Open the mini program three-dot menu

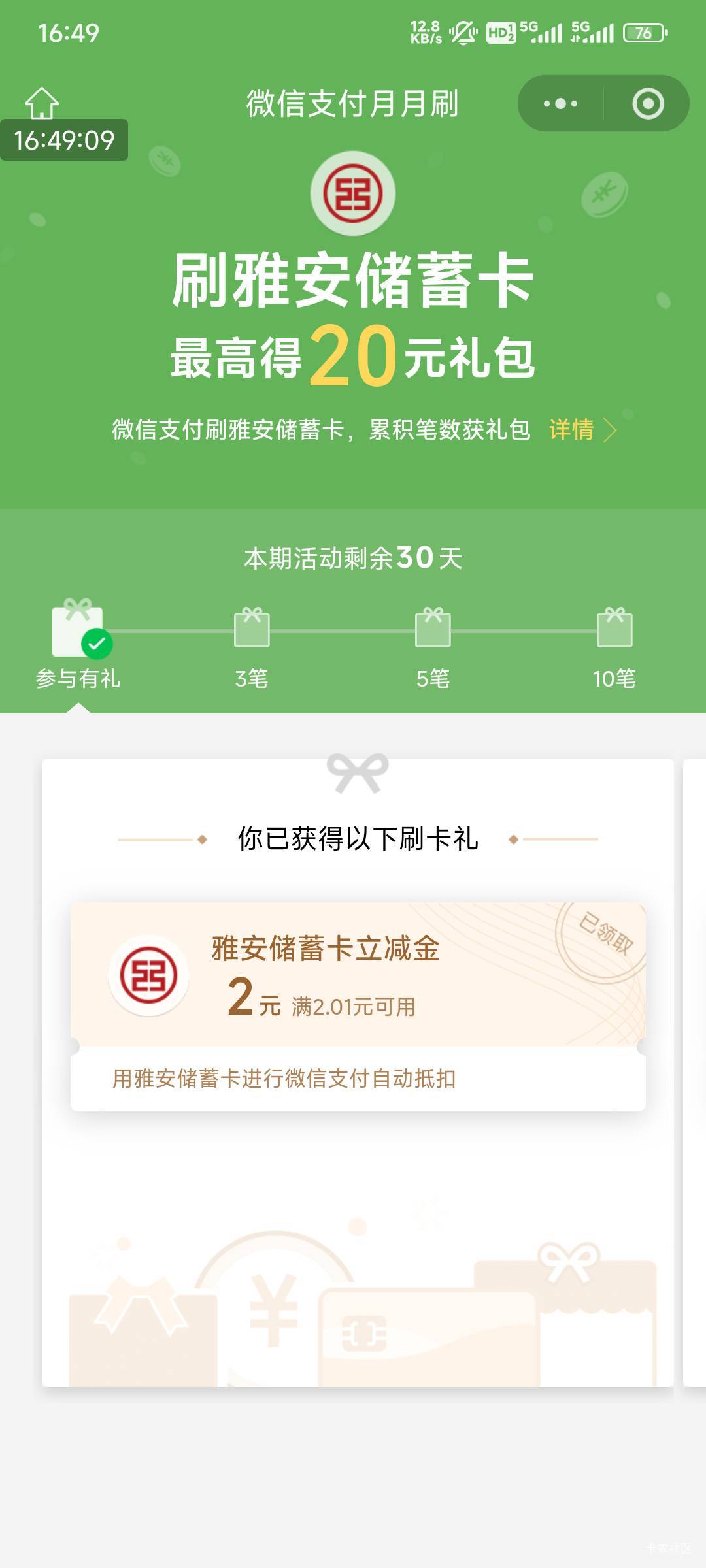pyautogui.click(x=561, y=103)
